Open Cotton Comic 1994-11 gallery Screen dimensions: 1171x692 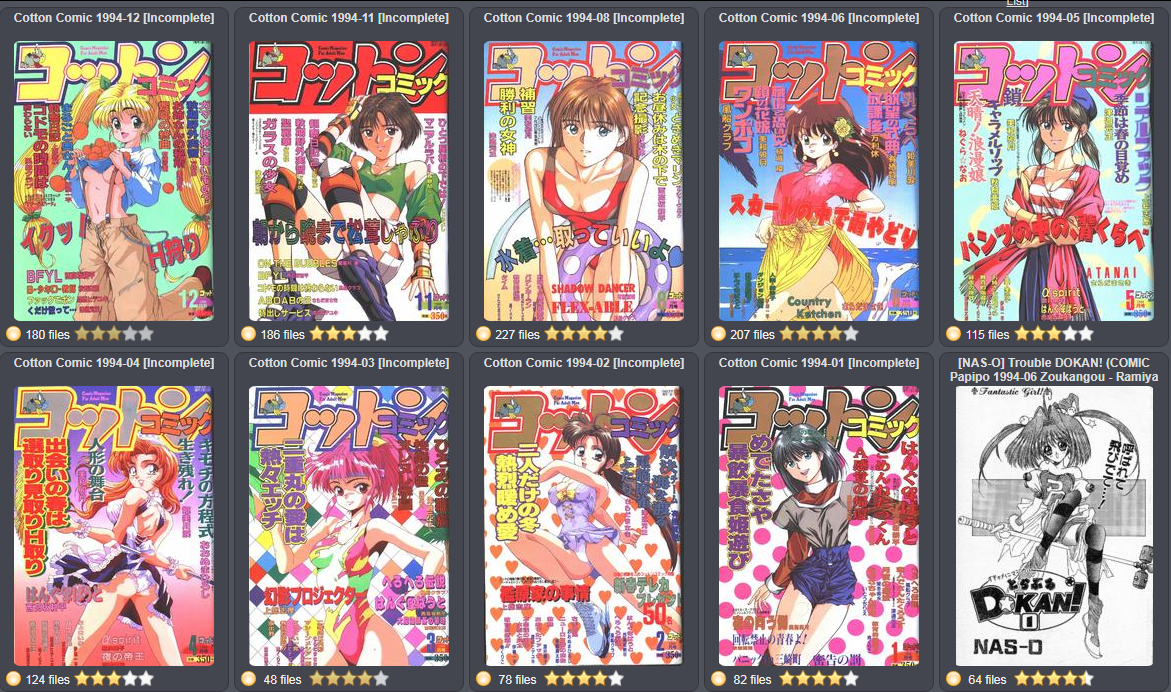pos(348,180)
